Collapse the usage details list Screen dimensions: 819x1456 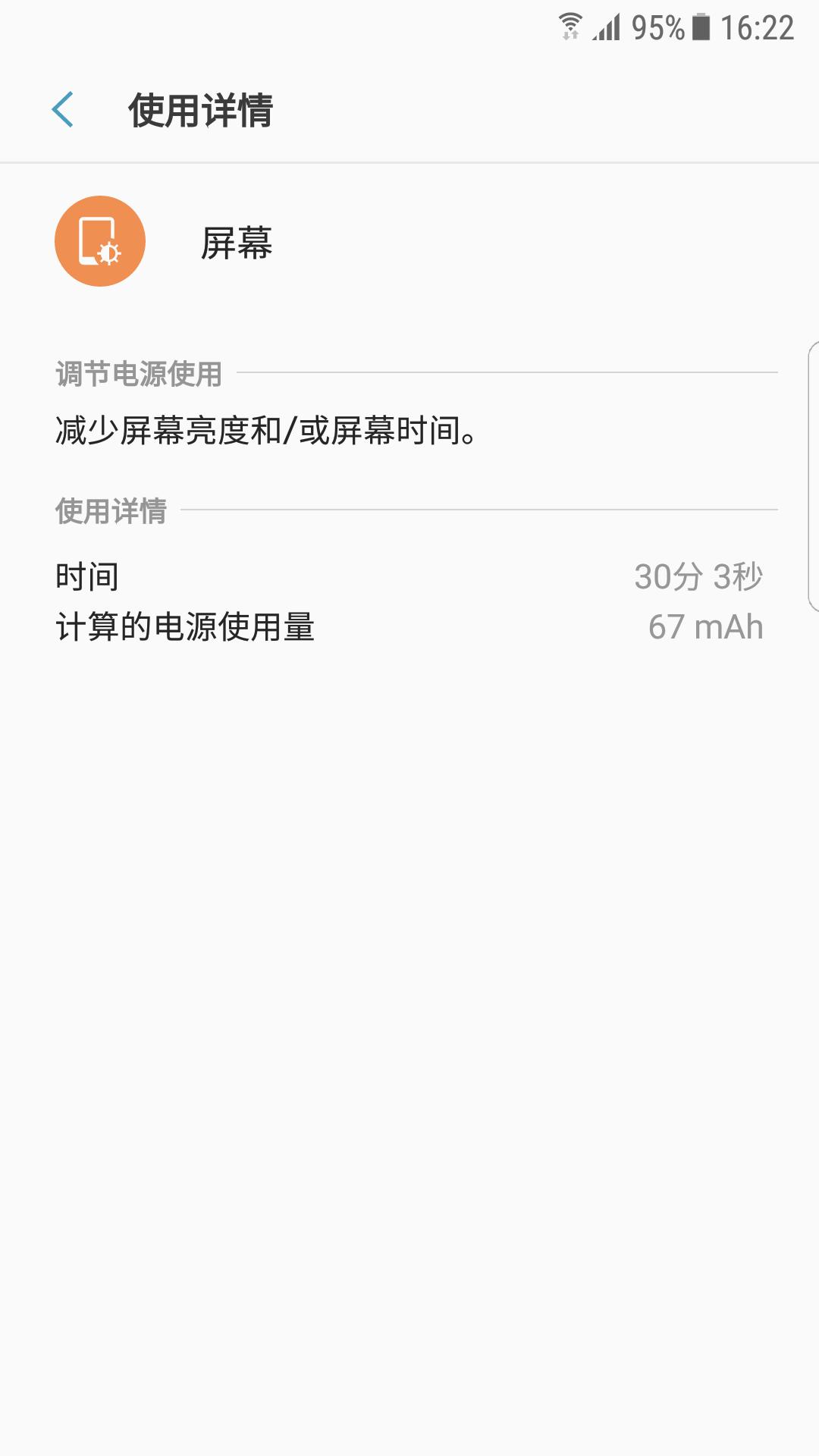(x=110, y=510)
